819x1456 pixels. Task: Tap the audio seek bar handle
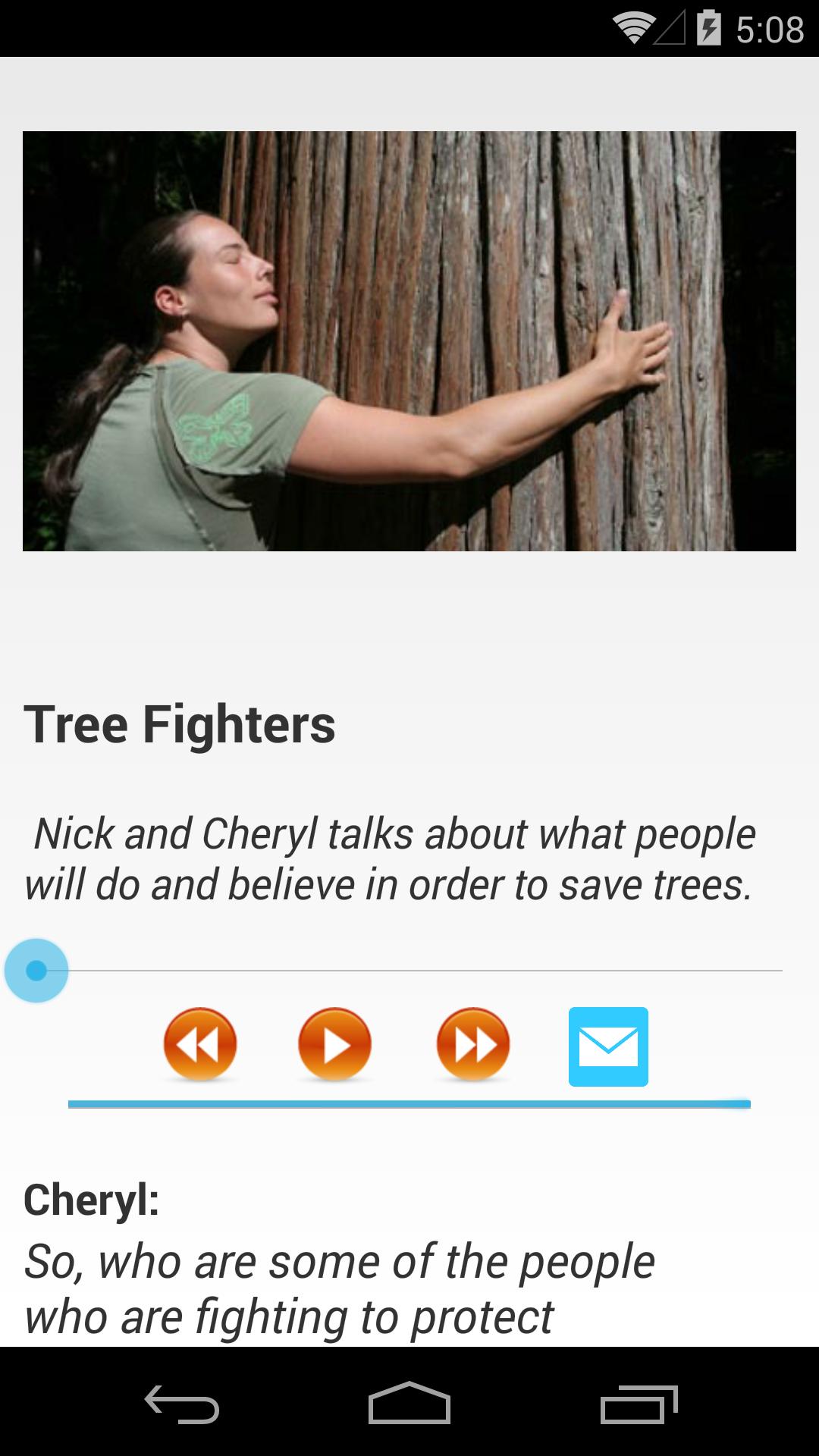(36, 971)
